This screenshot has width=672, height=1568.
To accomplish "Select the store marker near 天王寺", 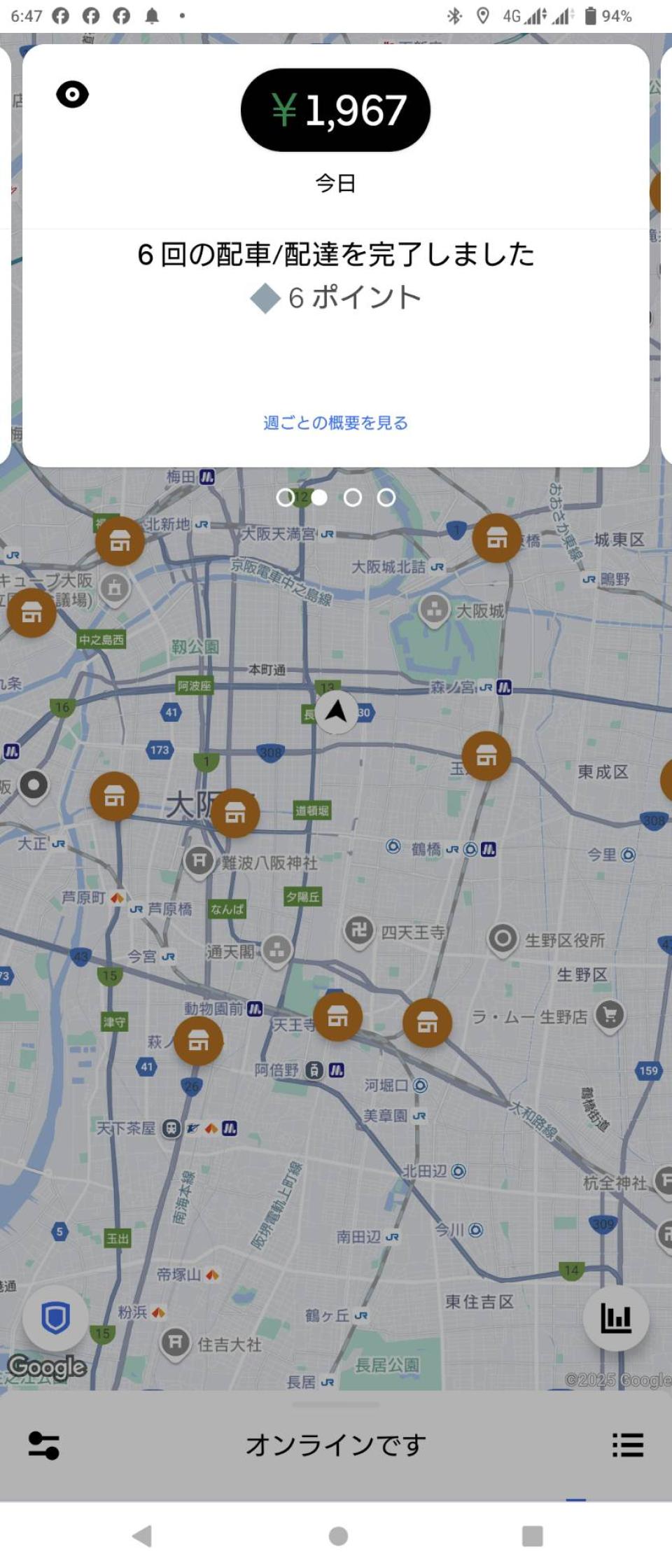I will (x=337, y=1016).
